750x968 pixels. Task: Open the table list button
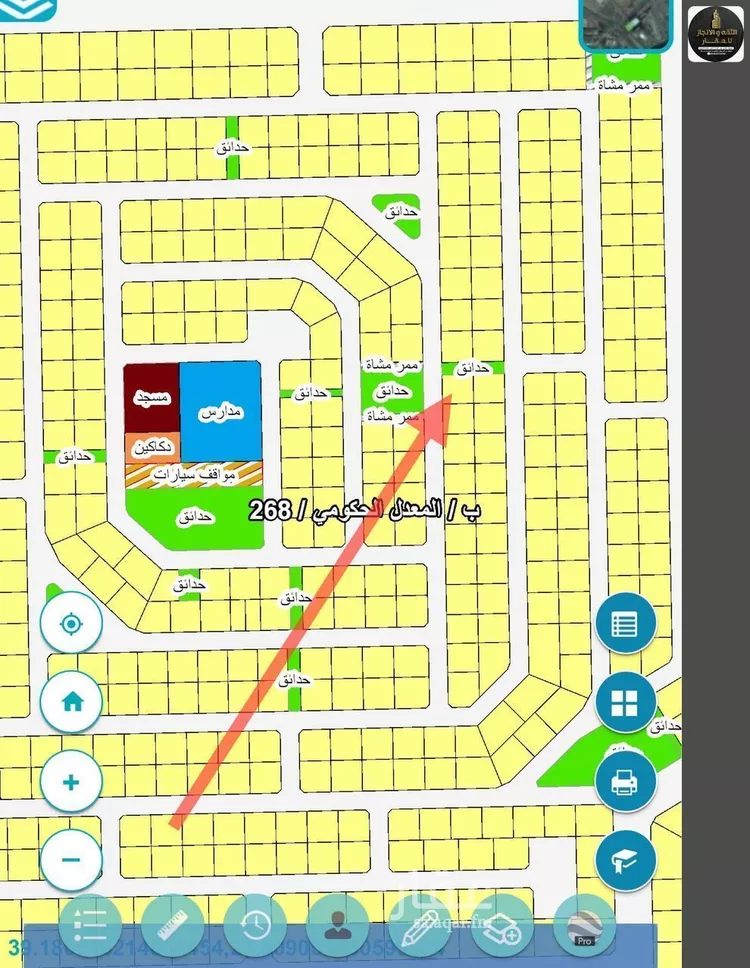tap(625, 625)
